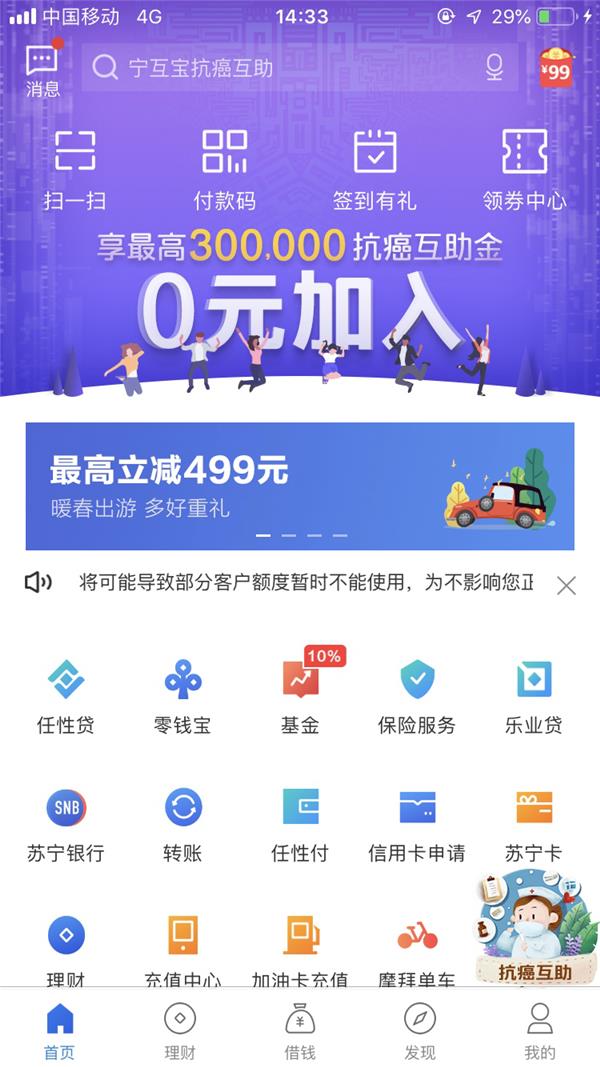Tap the search box for 宁互宝抗癌互助
600x1067 pixels.
290,68
